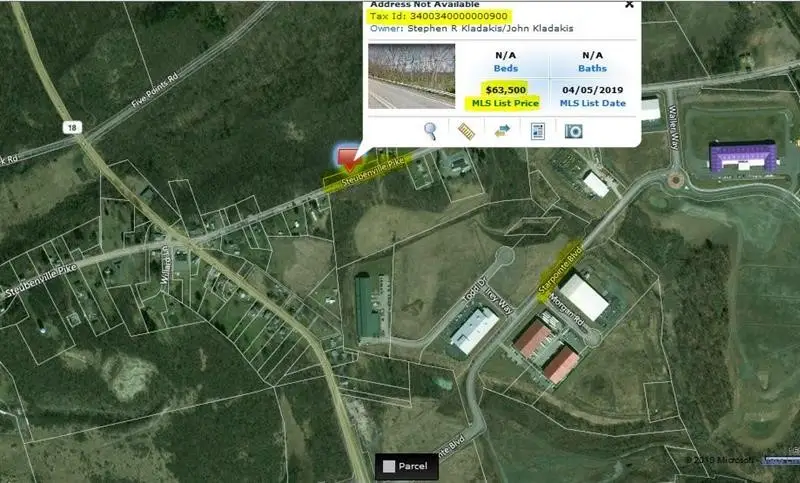Tap the magnifying glass icon in popup
This screenshot has width=800, height=483.
[431, 130]
